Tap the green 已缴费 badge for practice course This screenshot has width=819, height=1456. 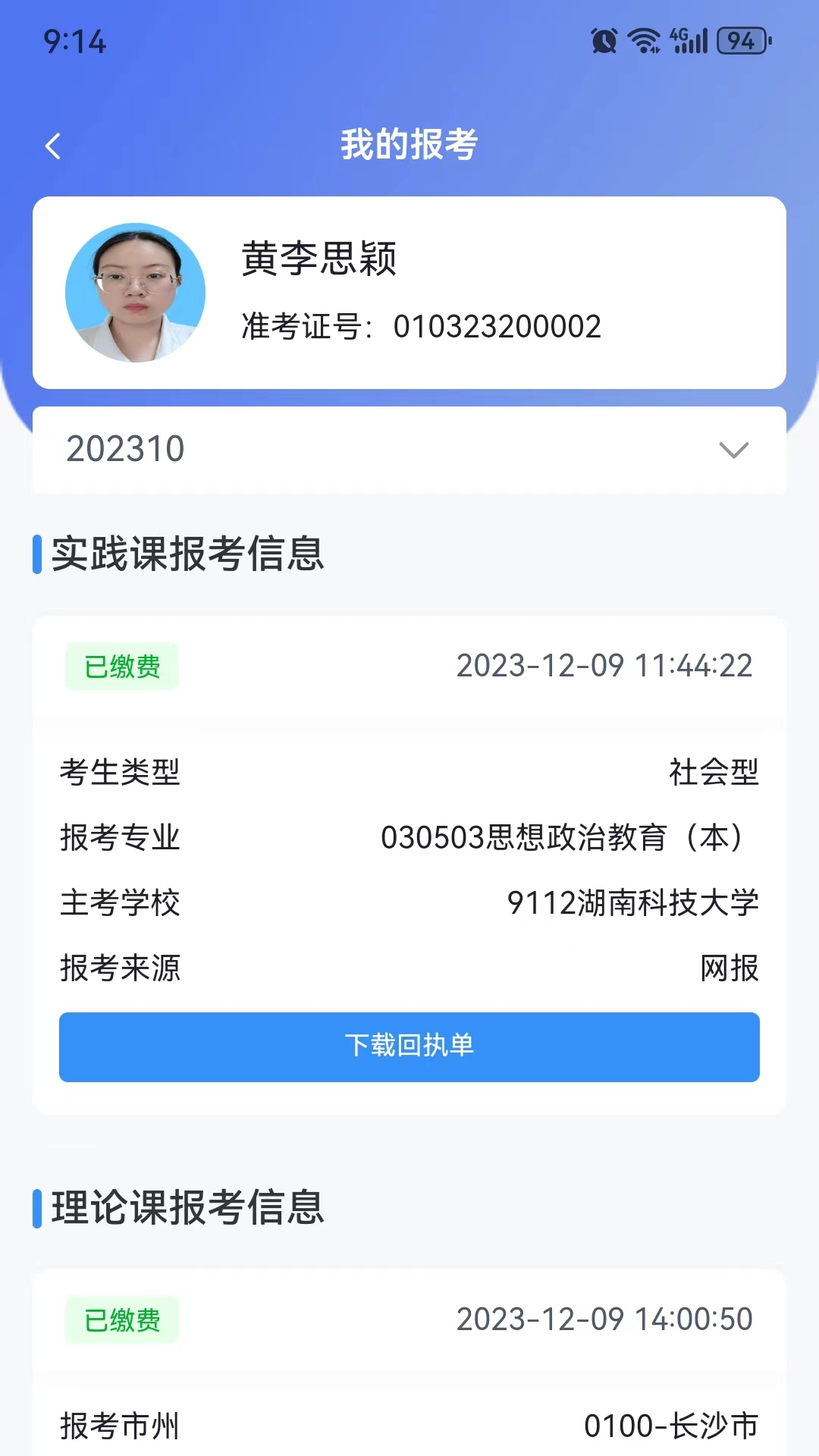pos(121,666)
